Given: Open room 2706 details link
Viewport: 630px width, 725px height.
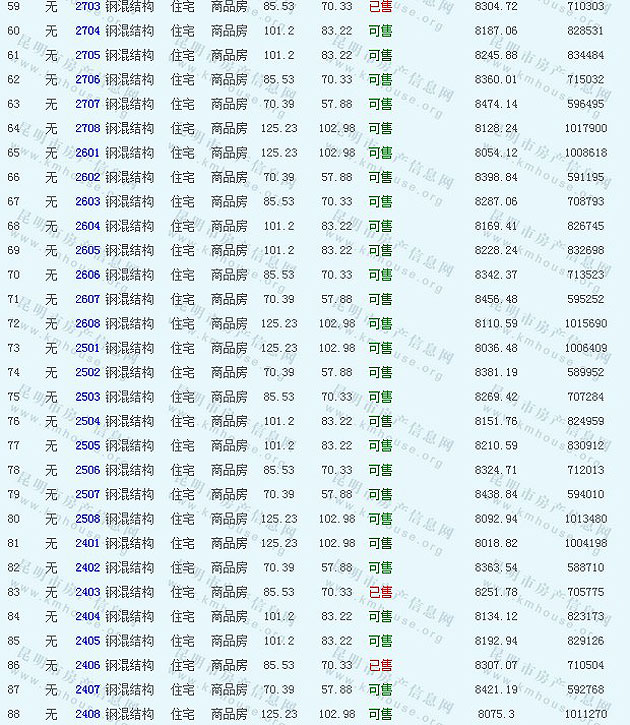Looking at the screenshot, I should (87, 79).
